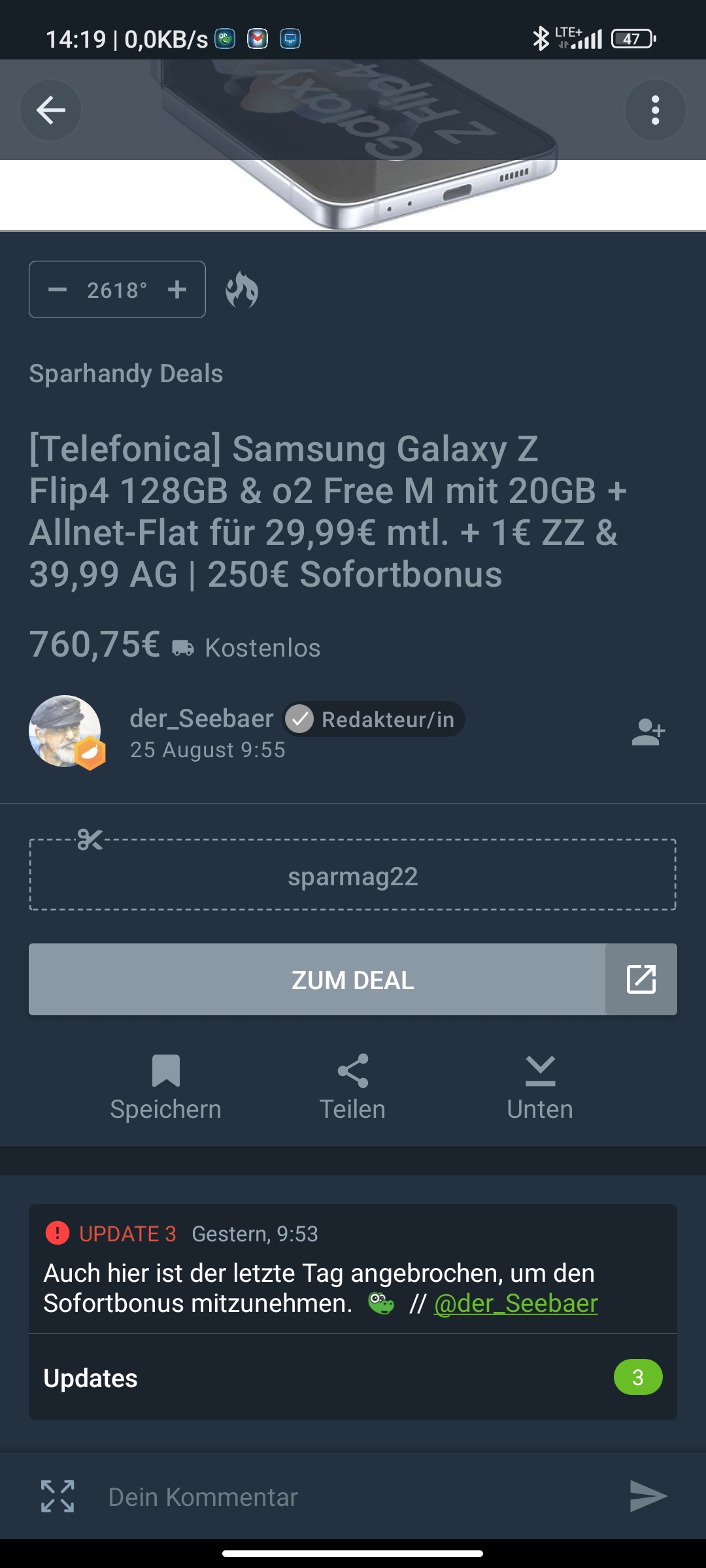Share the deal via Teilen
The width and height of the screenshot is (706, 1568).
point(352,1087)
